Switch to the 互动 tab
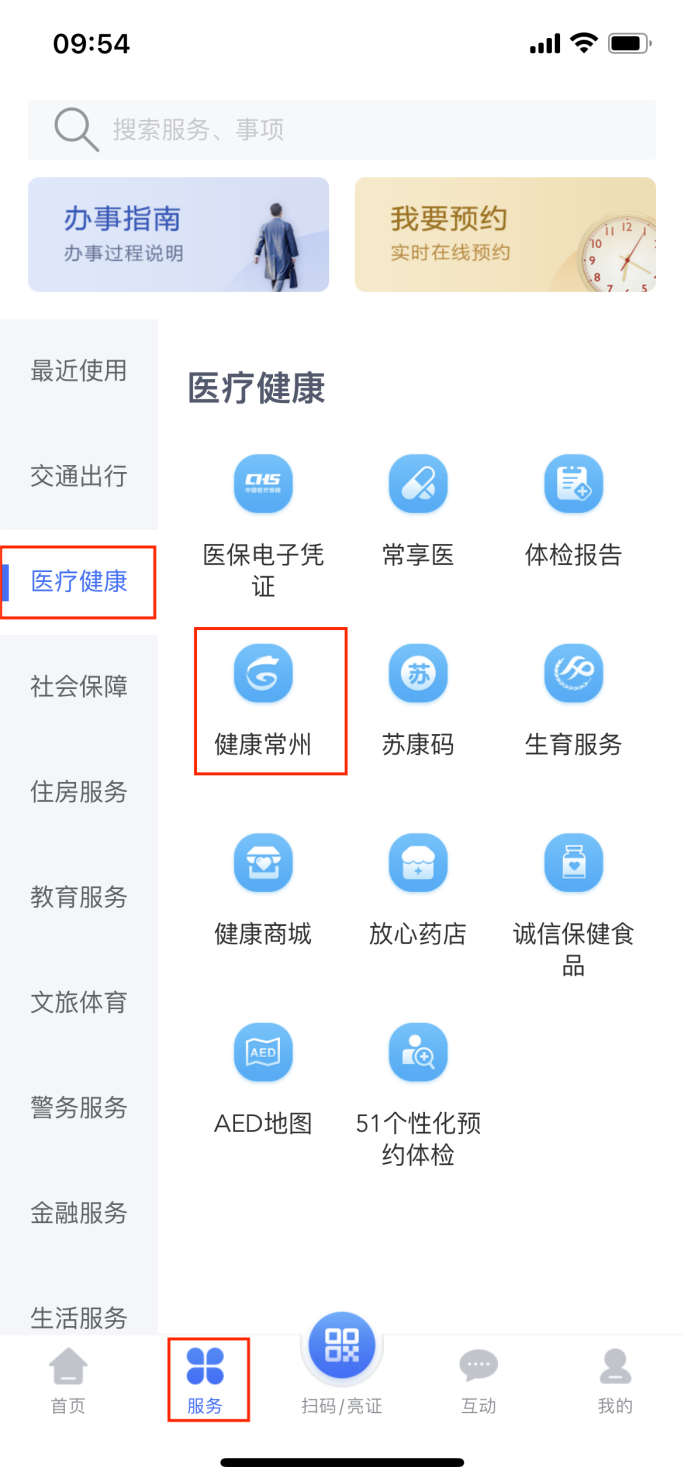 pos(478,1380)
